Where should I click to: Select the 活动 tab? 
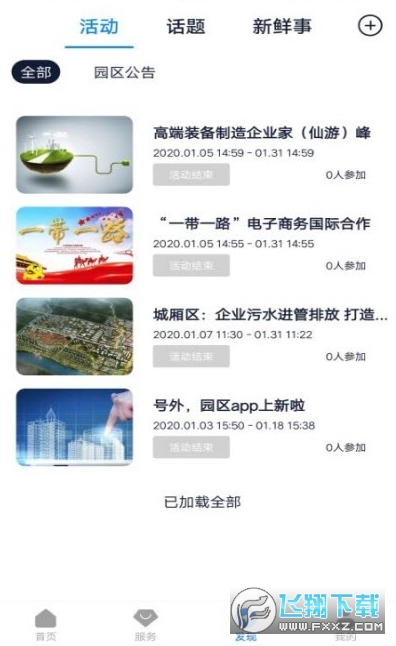click(99, 27)
